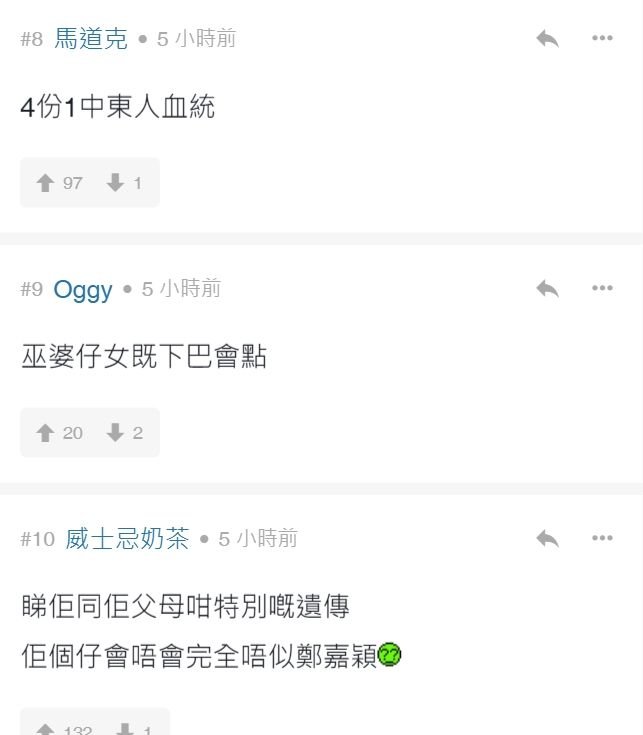The height and width of the screenshot is (735, 643).
Task: View Oggy's profile
Action: (x=83, y=289)
